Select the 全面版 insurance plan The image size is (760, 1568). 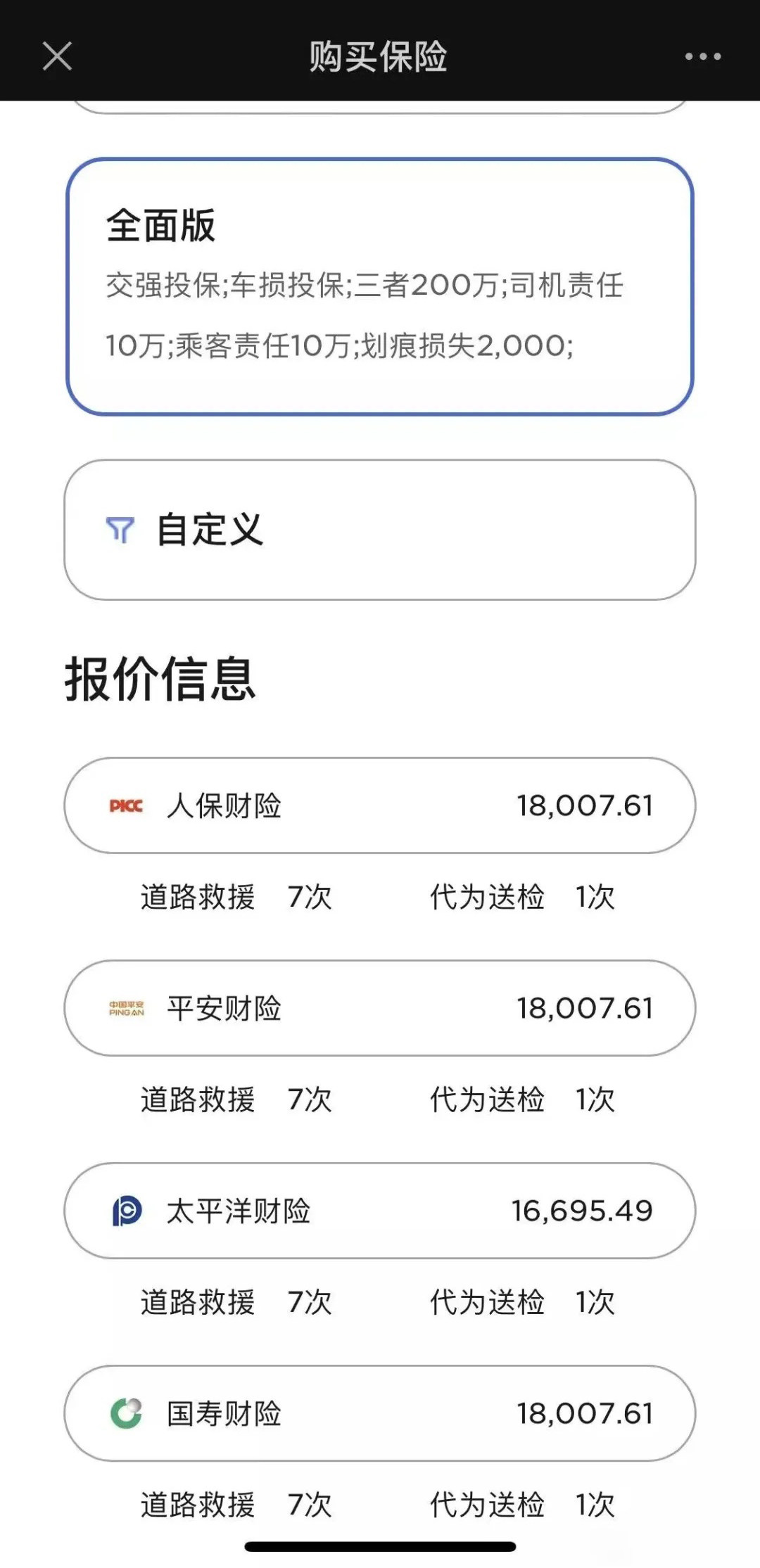click(x=380, y=286)
